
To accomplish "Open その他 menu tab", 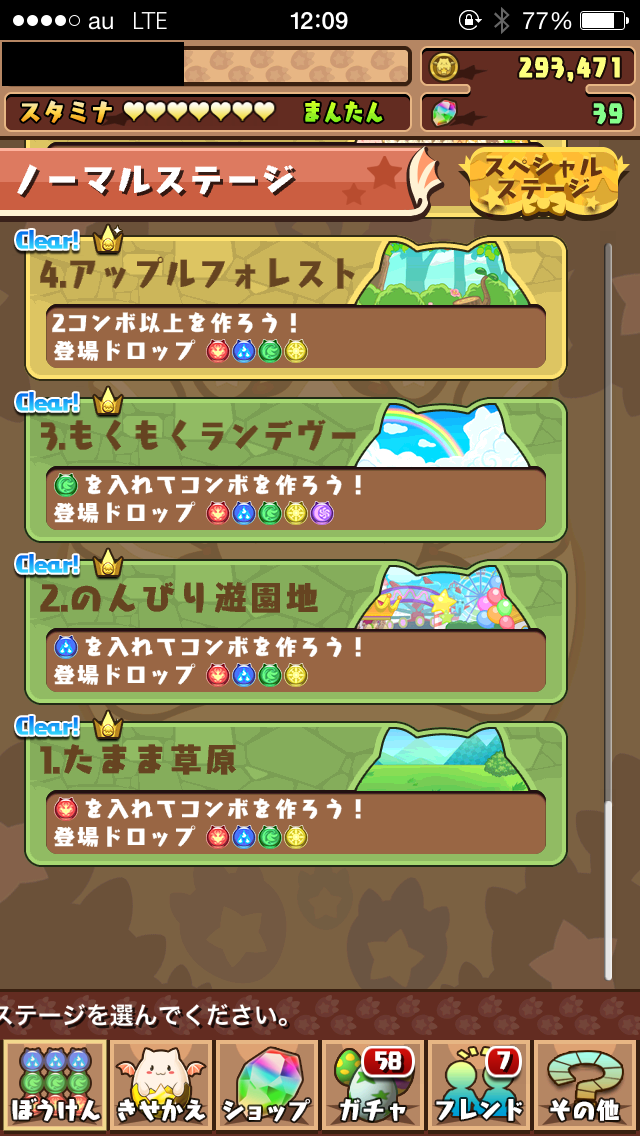I will [585, 1084].
